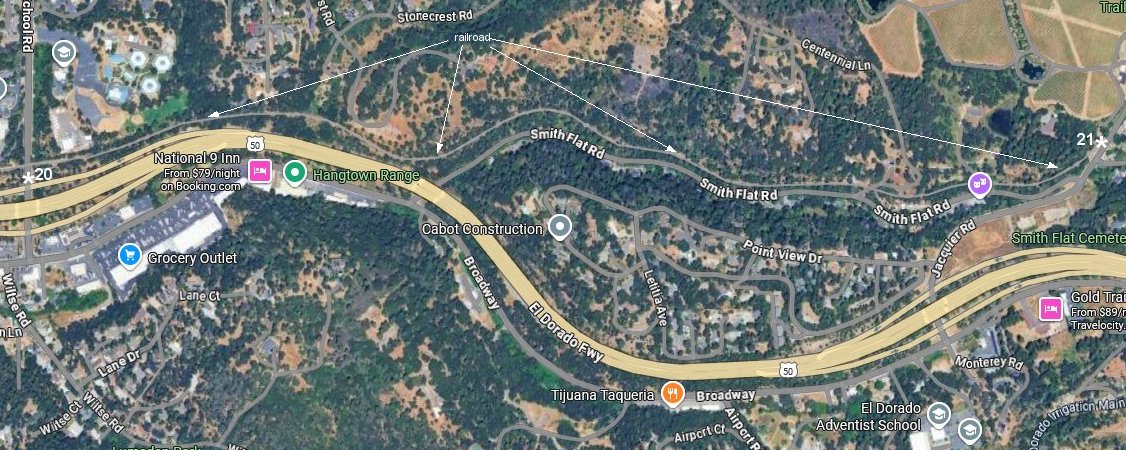Select the Hangtown Range map marker

pos(294,172)
